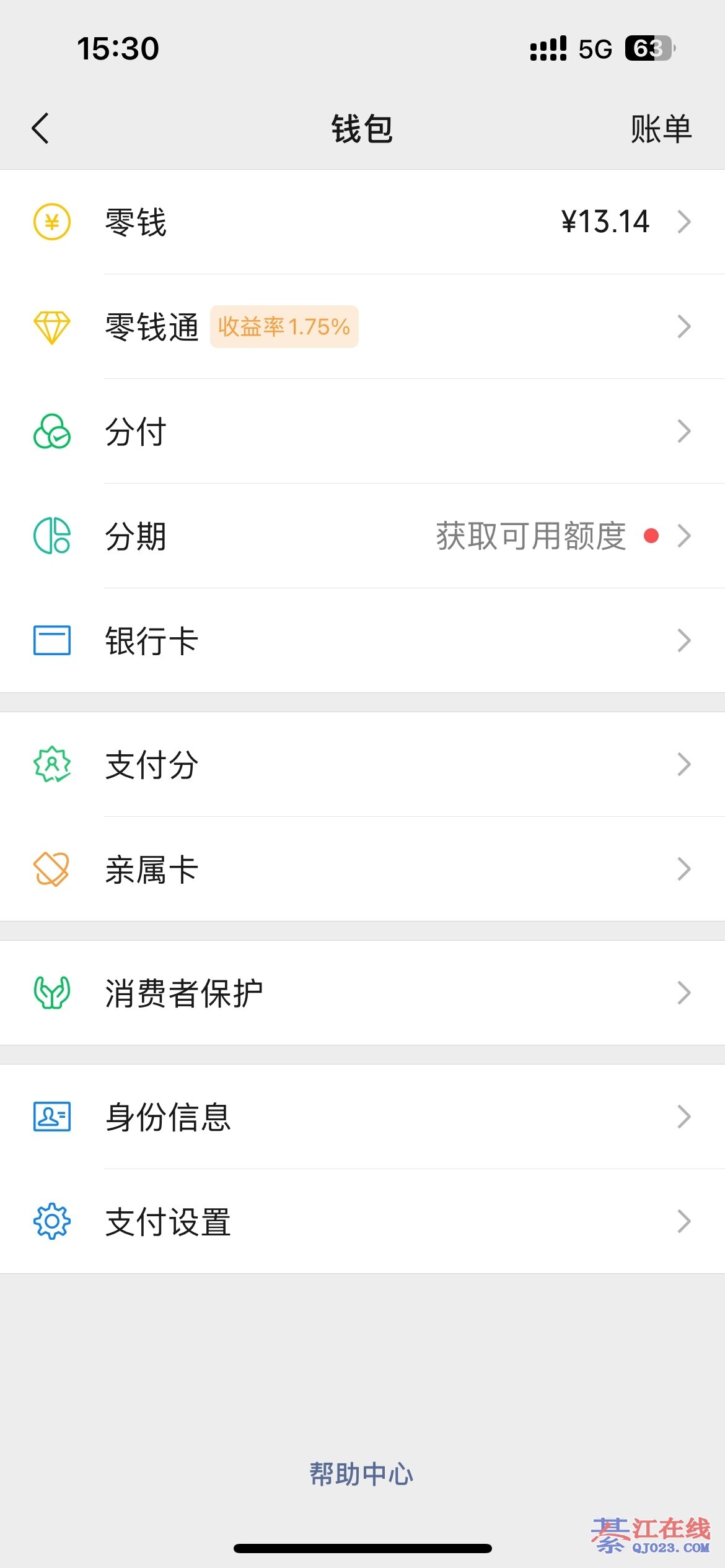Open 账单 bills page
Image resolution: width=725 pixels, height=1568 pixels.
661,129
